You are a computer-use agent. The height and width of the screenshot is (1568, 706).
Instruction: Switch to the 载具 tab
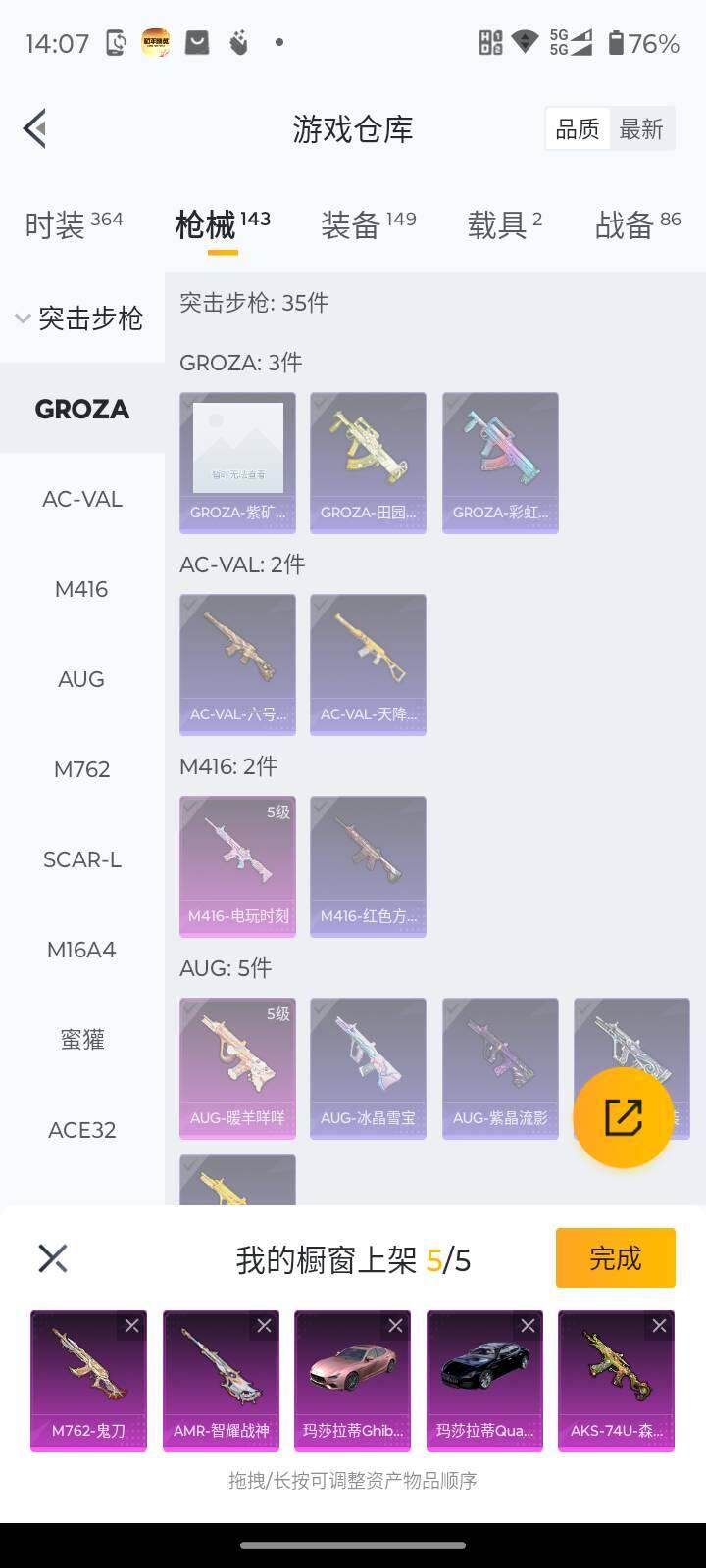click(x=505, y=224)
